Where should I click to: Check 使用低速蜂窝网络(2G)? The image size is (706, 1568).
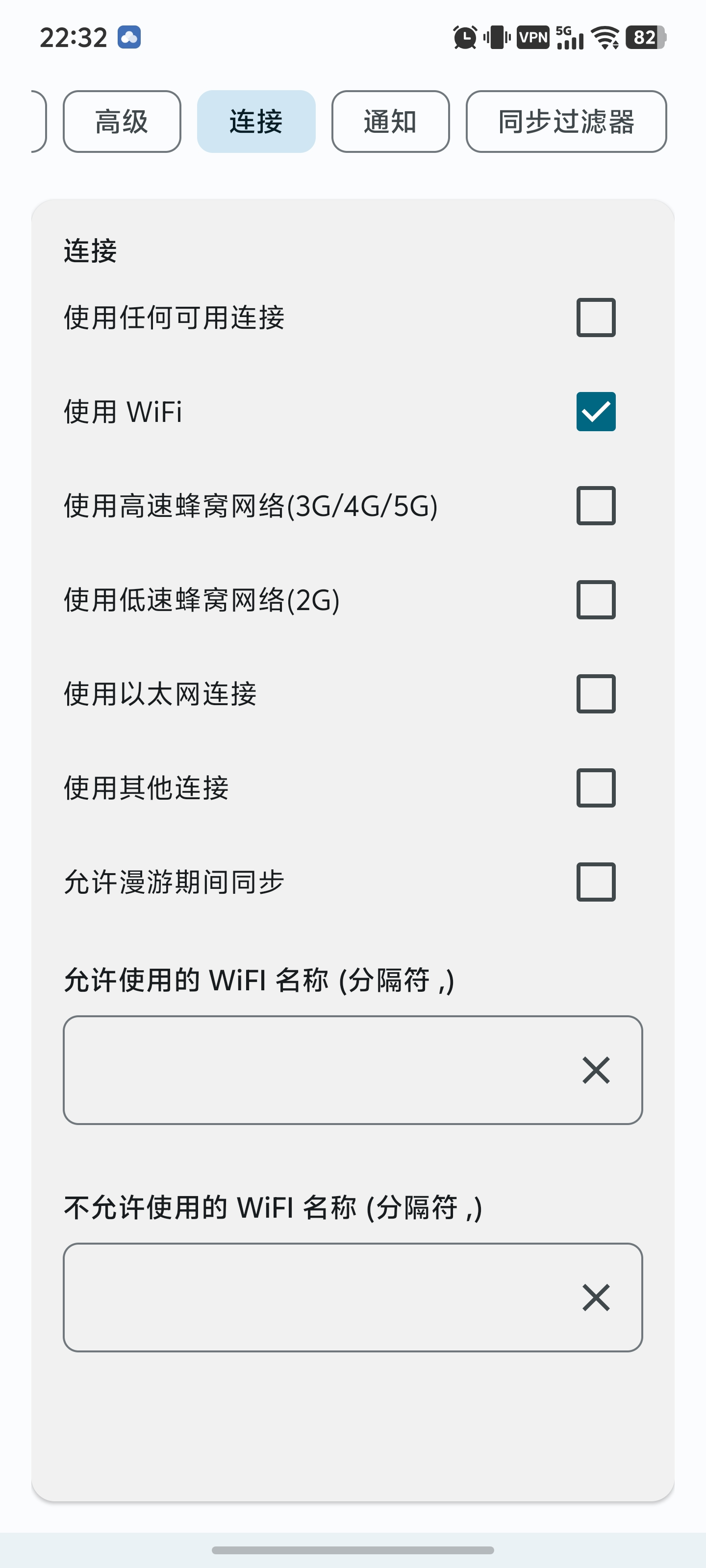(x=596, y=600)
